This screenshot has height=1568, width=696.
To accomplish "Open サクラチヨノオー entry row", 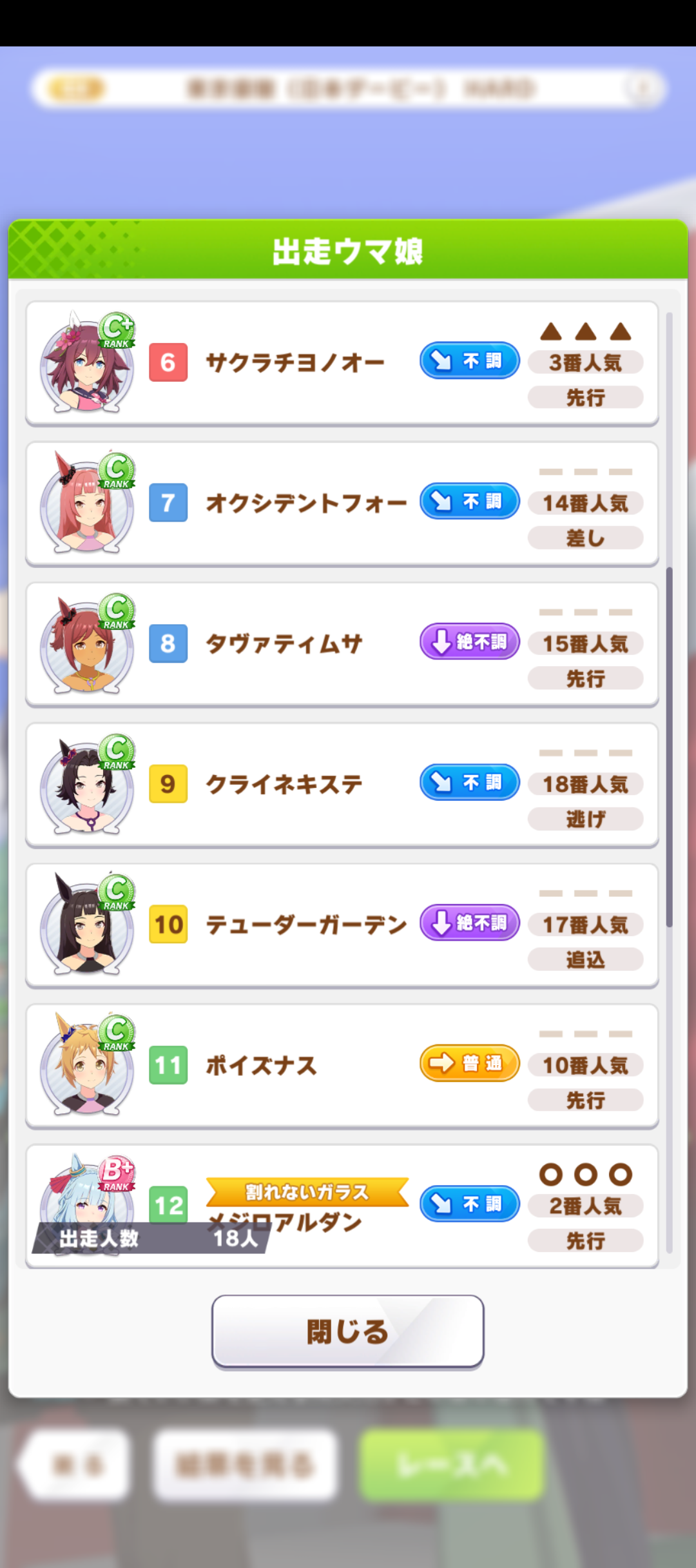I will pos(342,363).
